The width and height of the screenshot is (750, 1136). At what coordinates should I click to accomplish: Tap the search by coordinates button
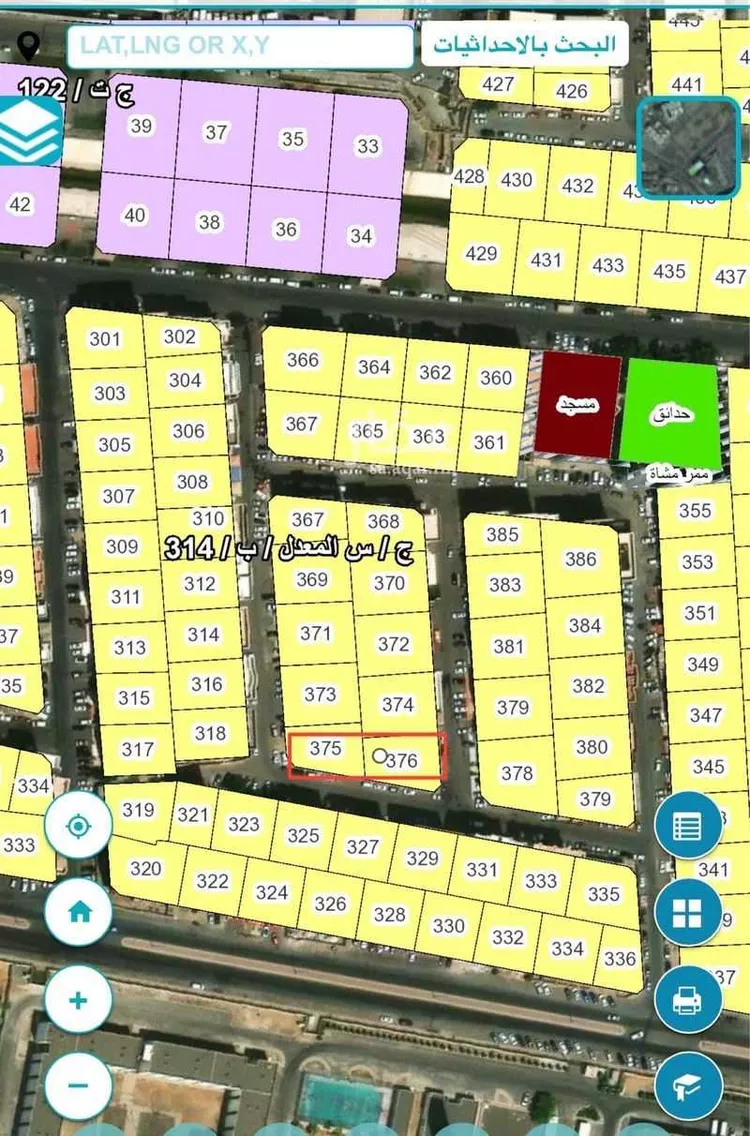click(524, 45)
